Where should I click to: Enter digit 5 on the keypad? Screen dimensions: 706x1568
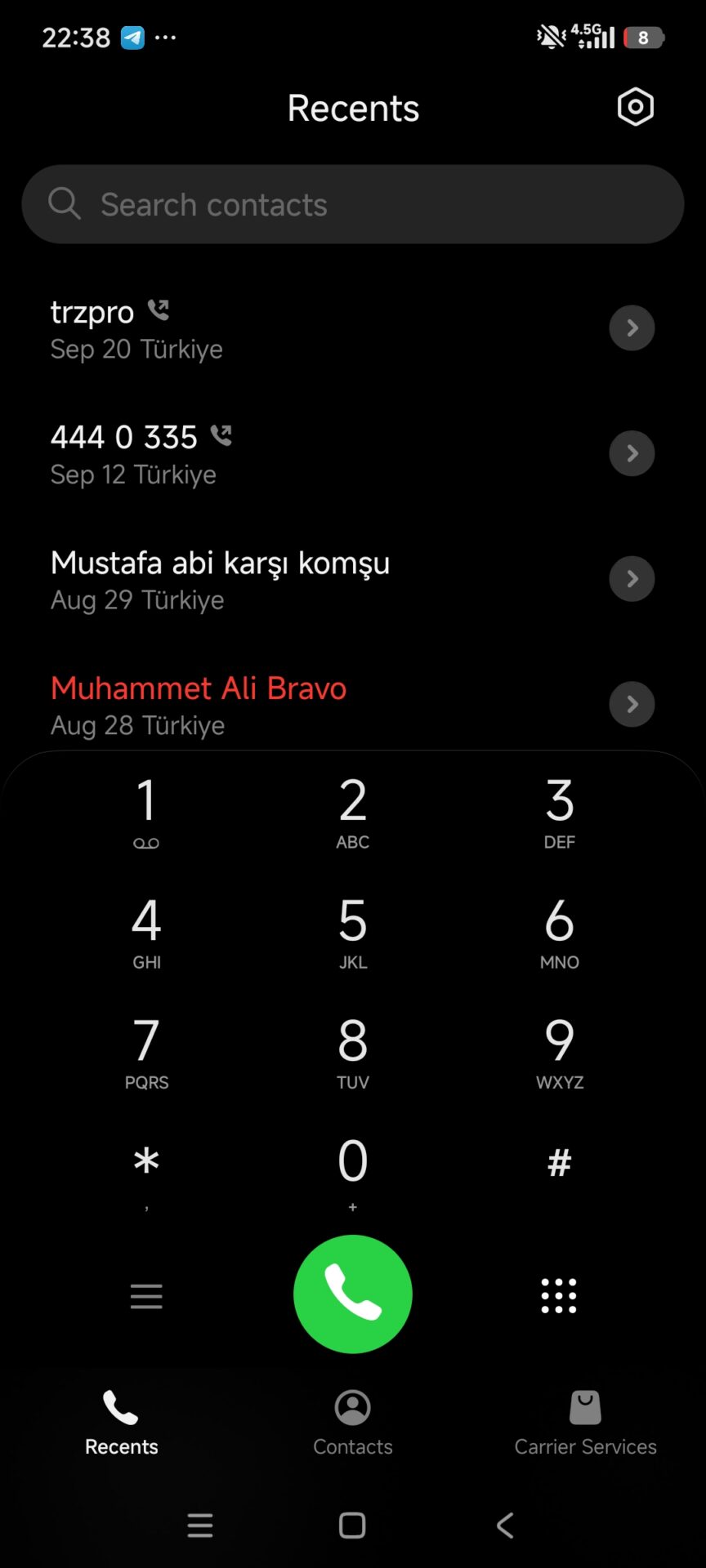pos(353,931)
